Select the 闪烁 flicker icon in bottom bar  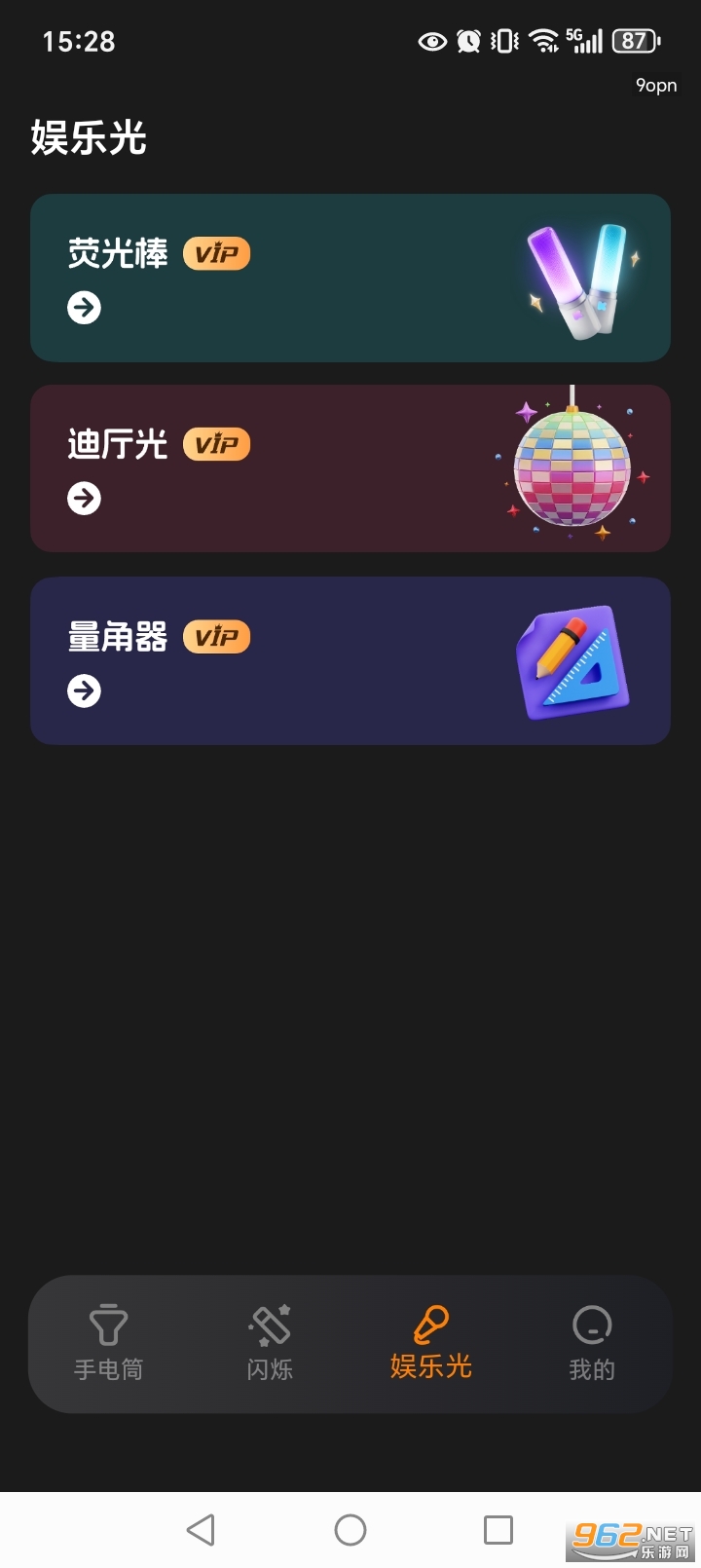tap(270, 1325)
